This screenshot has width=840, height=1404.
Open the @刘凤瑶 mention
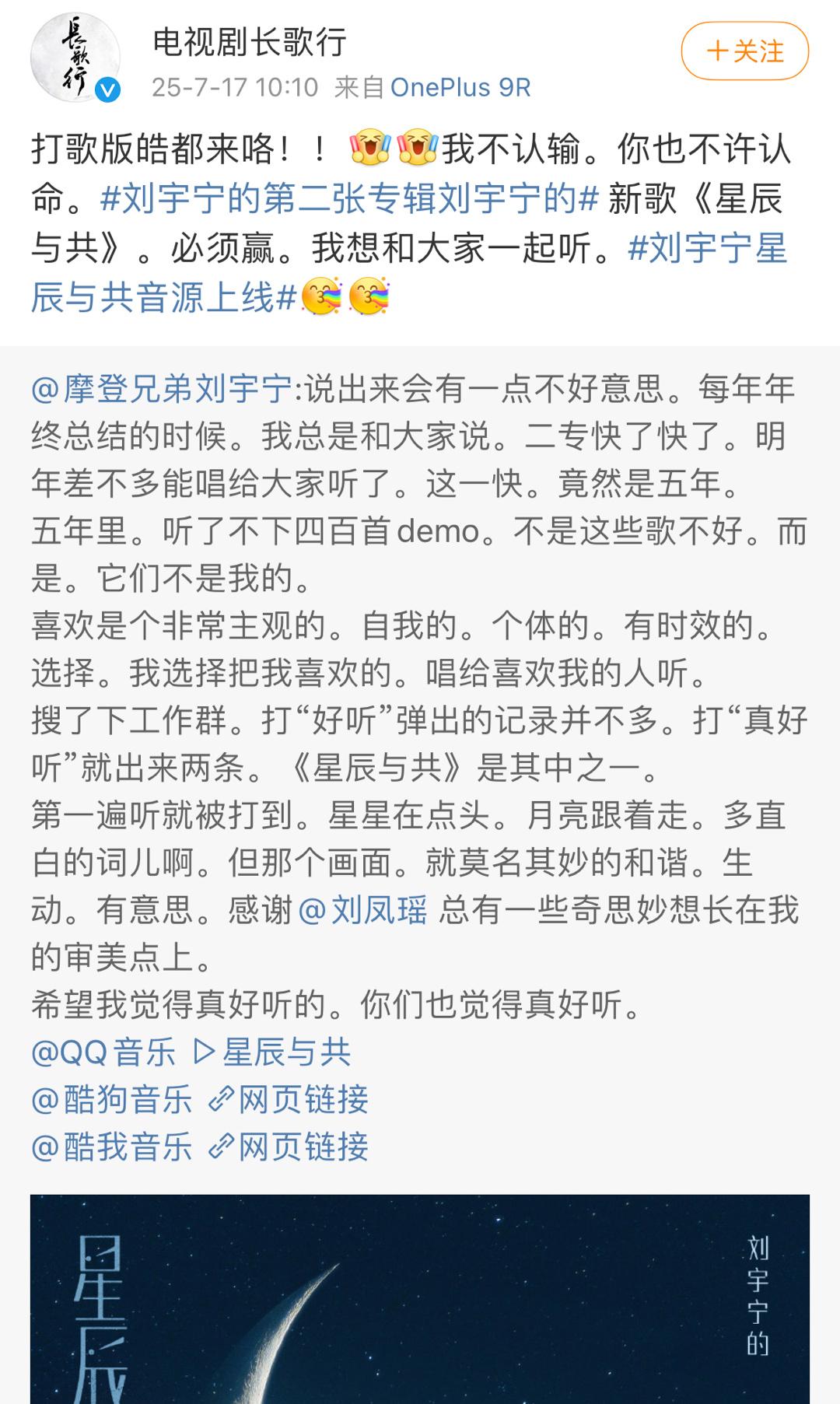[363, 909]
